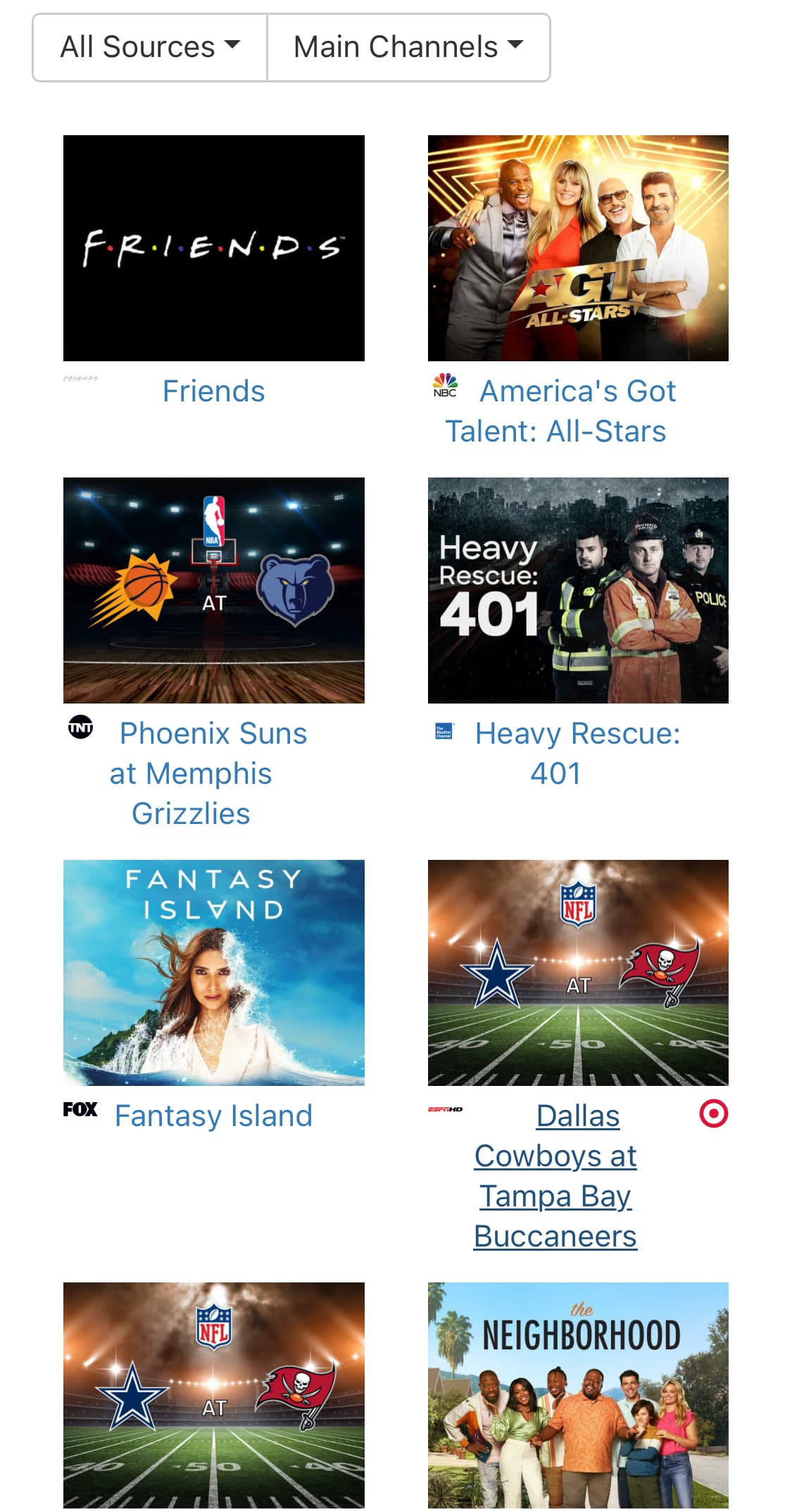The height and width of the screenshot is (1512, 792).
Task: Open the Heavy Rescue: 401 poster
Action: coord(578,590)
